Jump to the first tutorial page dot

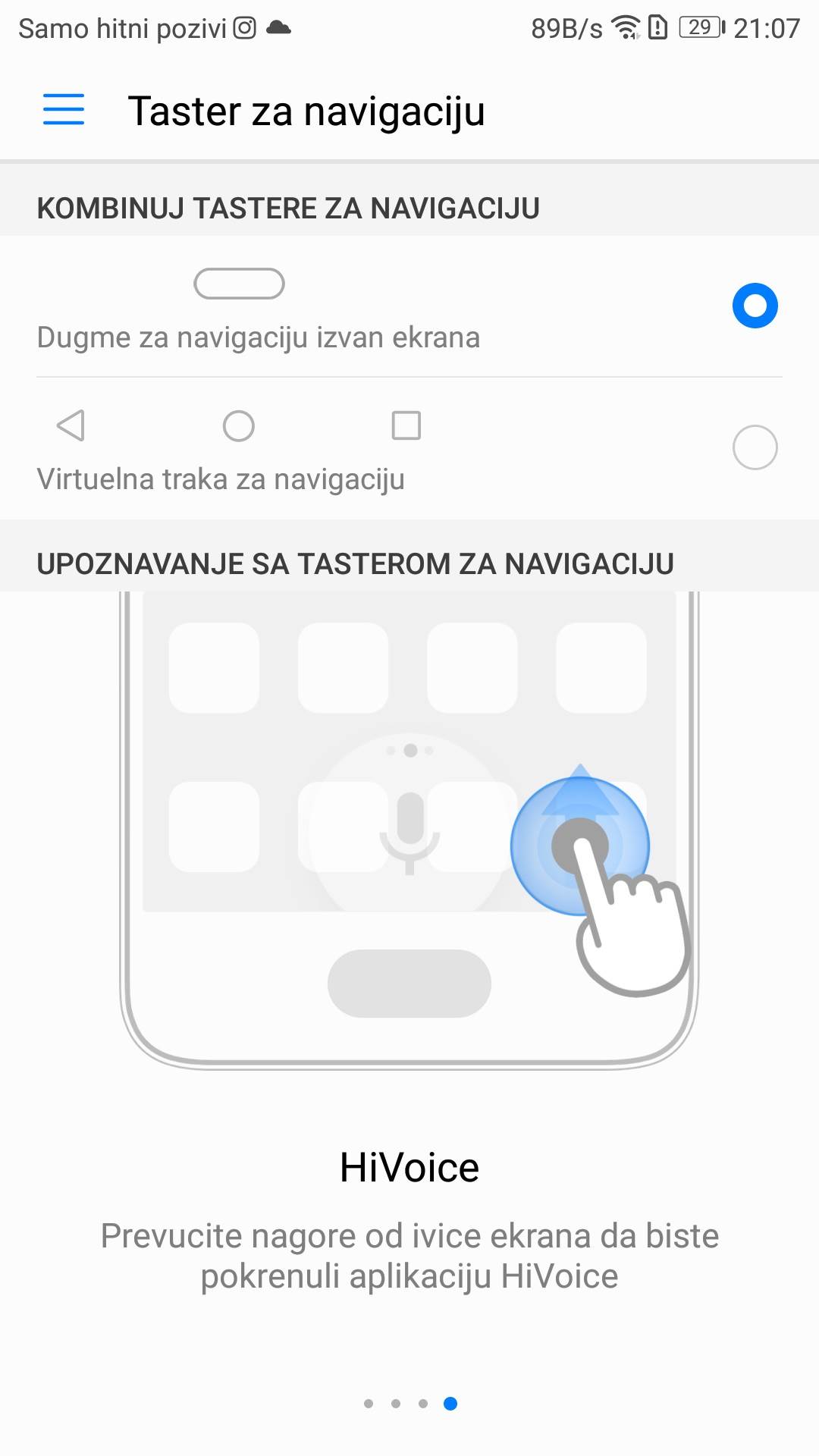[x=369, y=1404]
